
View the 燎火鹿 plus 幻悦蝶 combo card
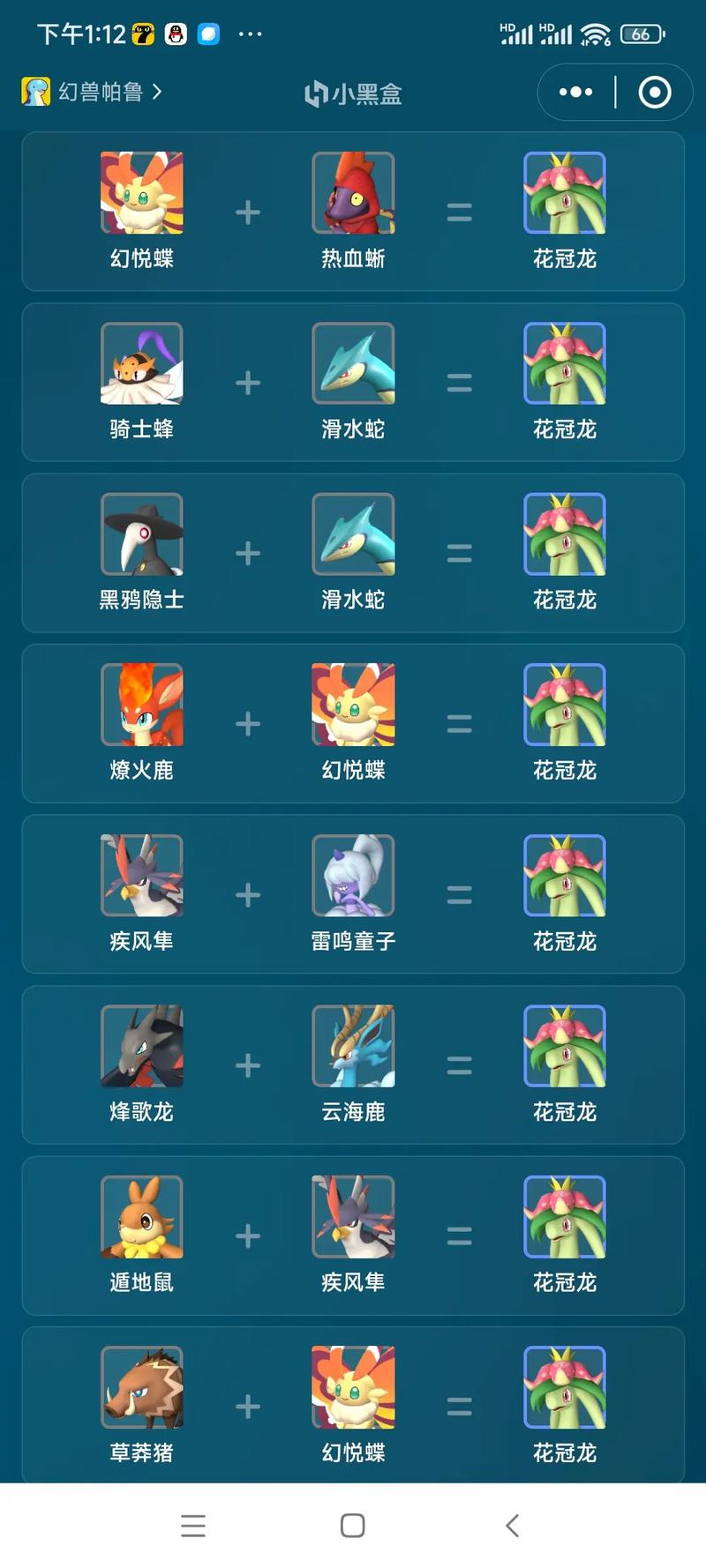[353, 723]
